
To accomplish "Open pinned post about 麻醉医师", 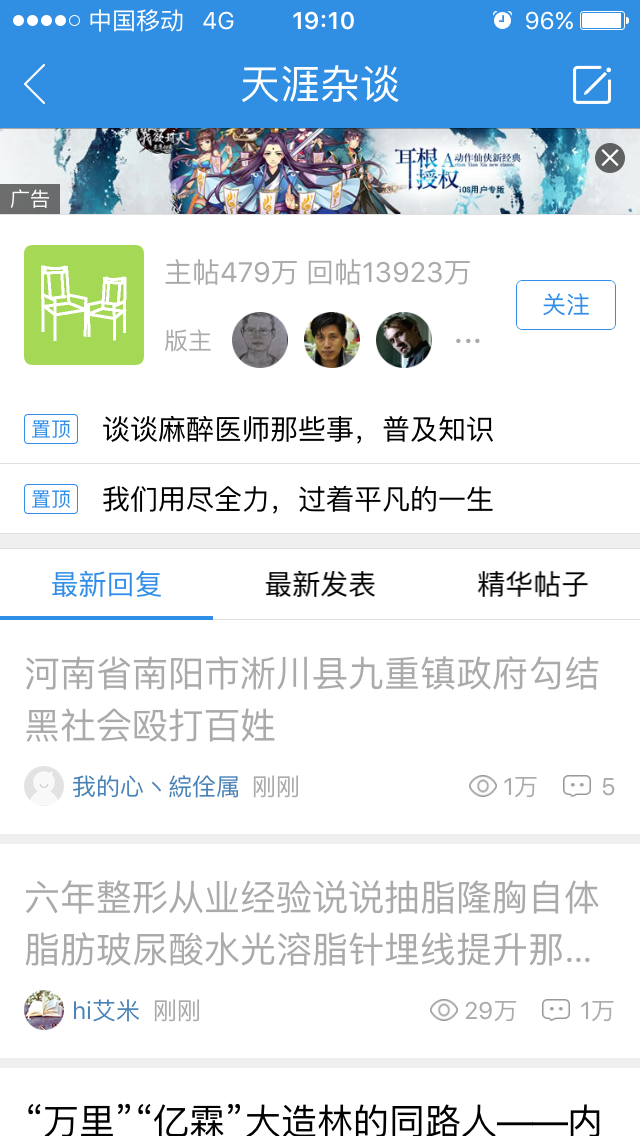I will coord(297,430).
